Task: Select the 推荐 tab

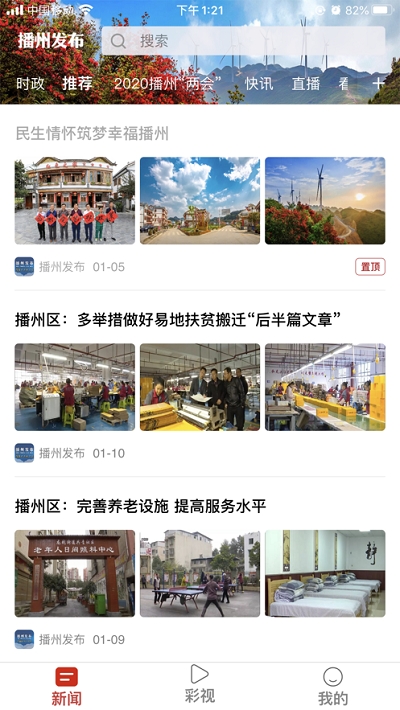Action: pos(77,83)
